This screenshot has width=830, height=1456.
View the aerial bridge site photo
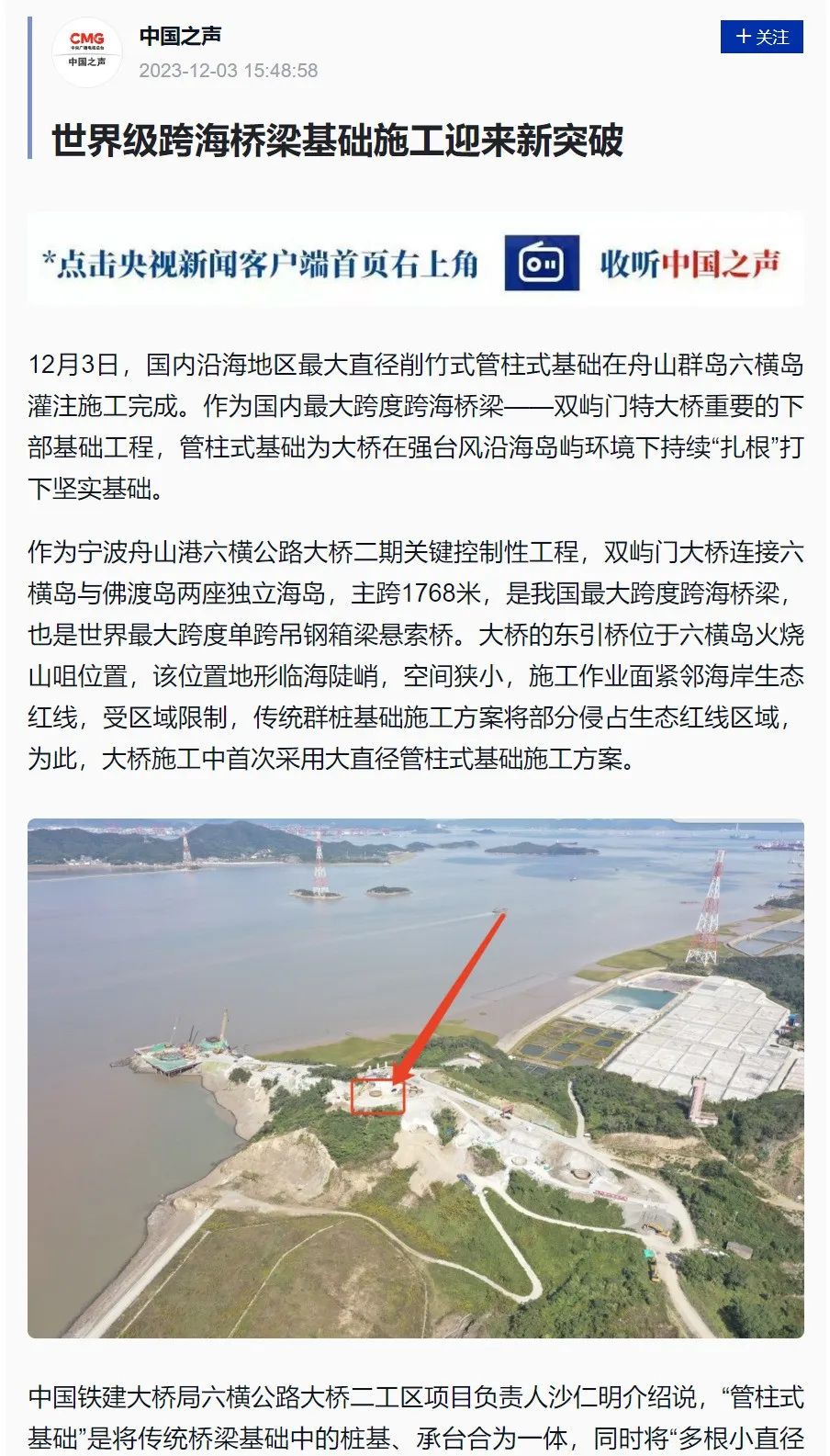click(415, 1078)
